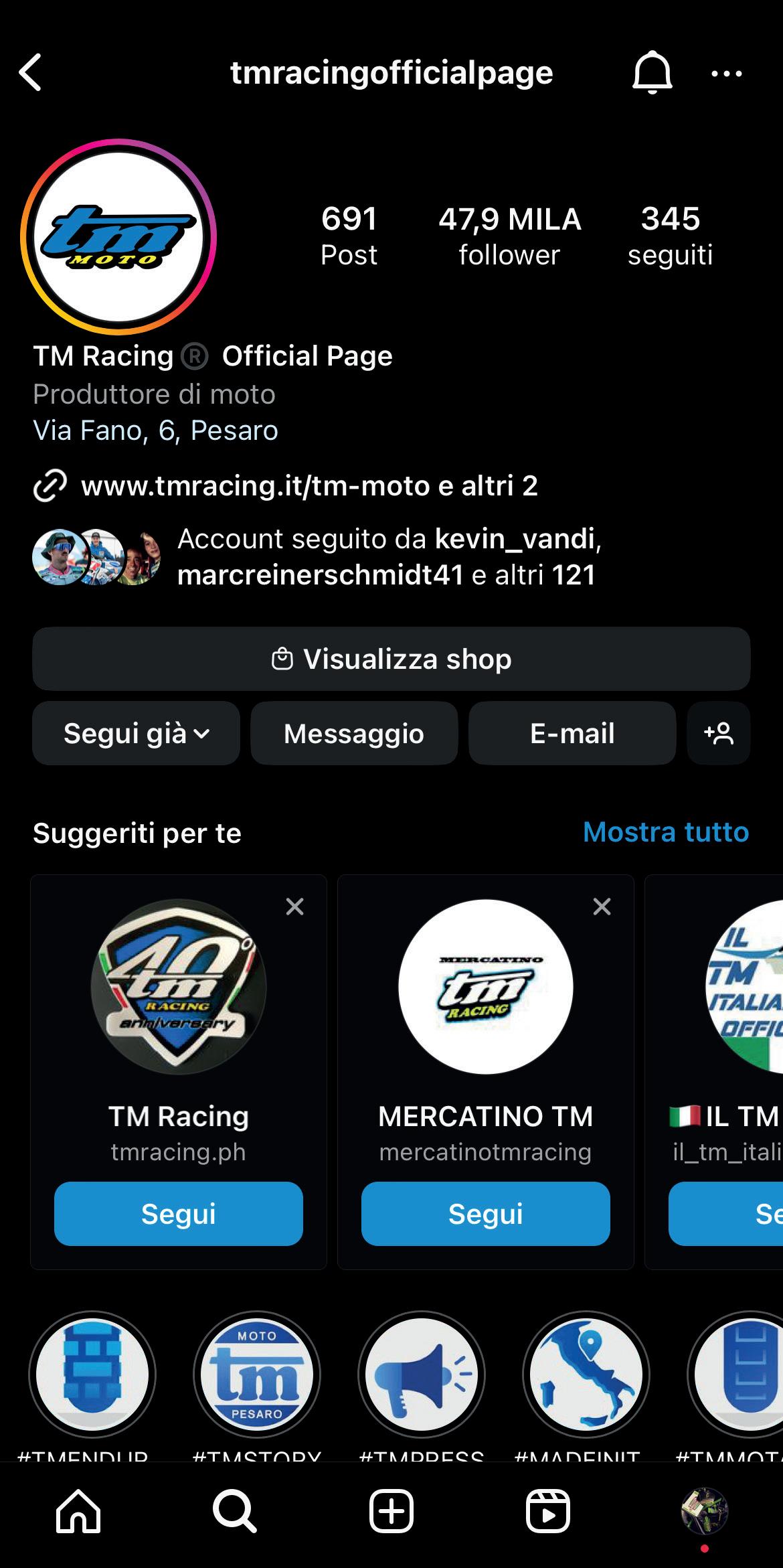The width and height of the screenshot is (783, 1568).
Task: Open the #TMSTORY highlight
Action: click(257, 1374)
